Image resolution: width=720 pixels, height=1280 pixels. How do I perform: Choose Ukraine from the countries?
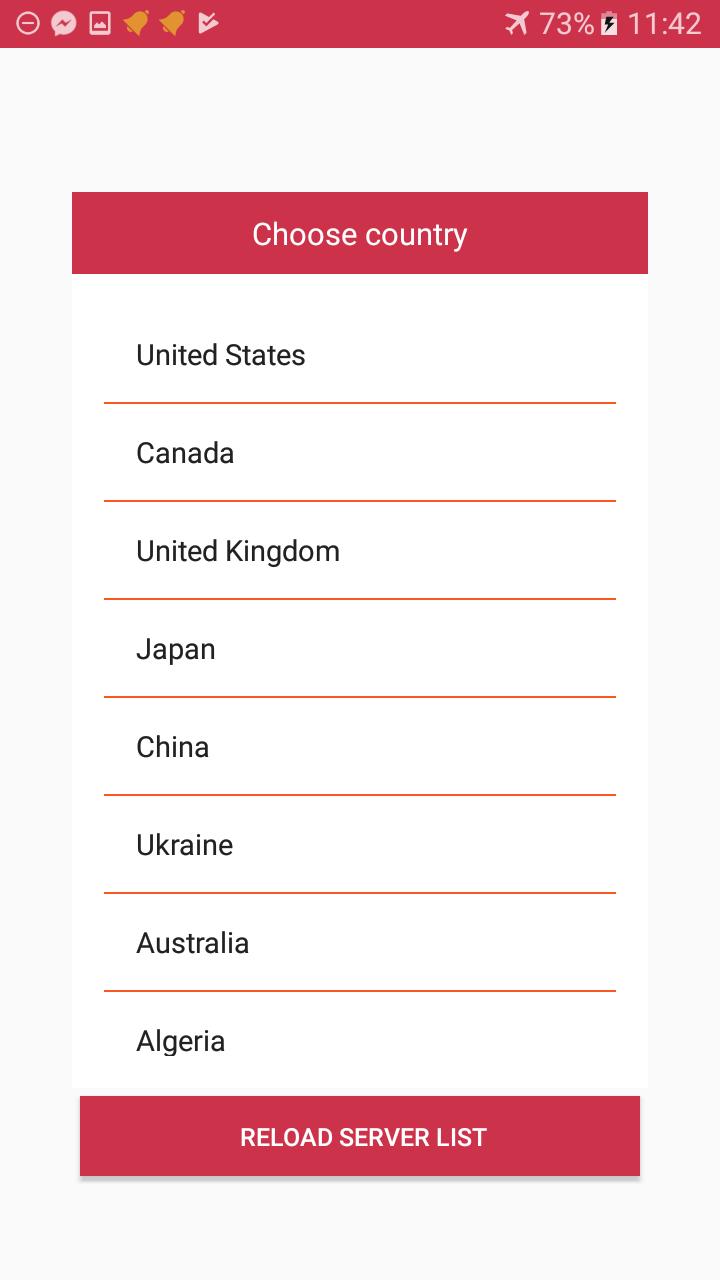click(360, 845)
